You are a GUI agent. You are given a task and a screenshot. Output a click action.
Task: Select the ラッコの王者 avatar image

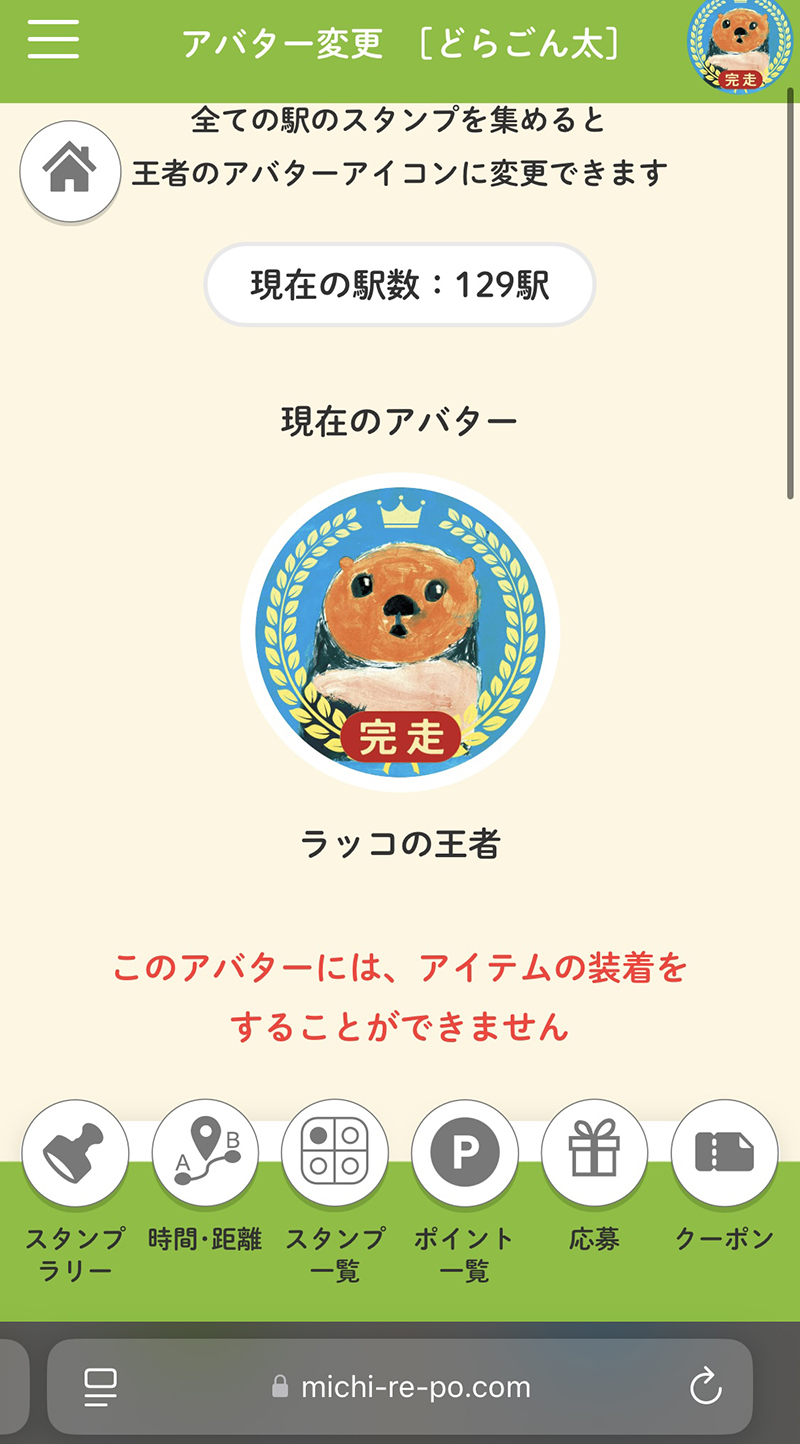(x=400, y=630)
